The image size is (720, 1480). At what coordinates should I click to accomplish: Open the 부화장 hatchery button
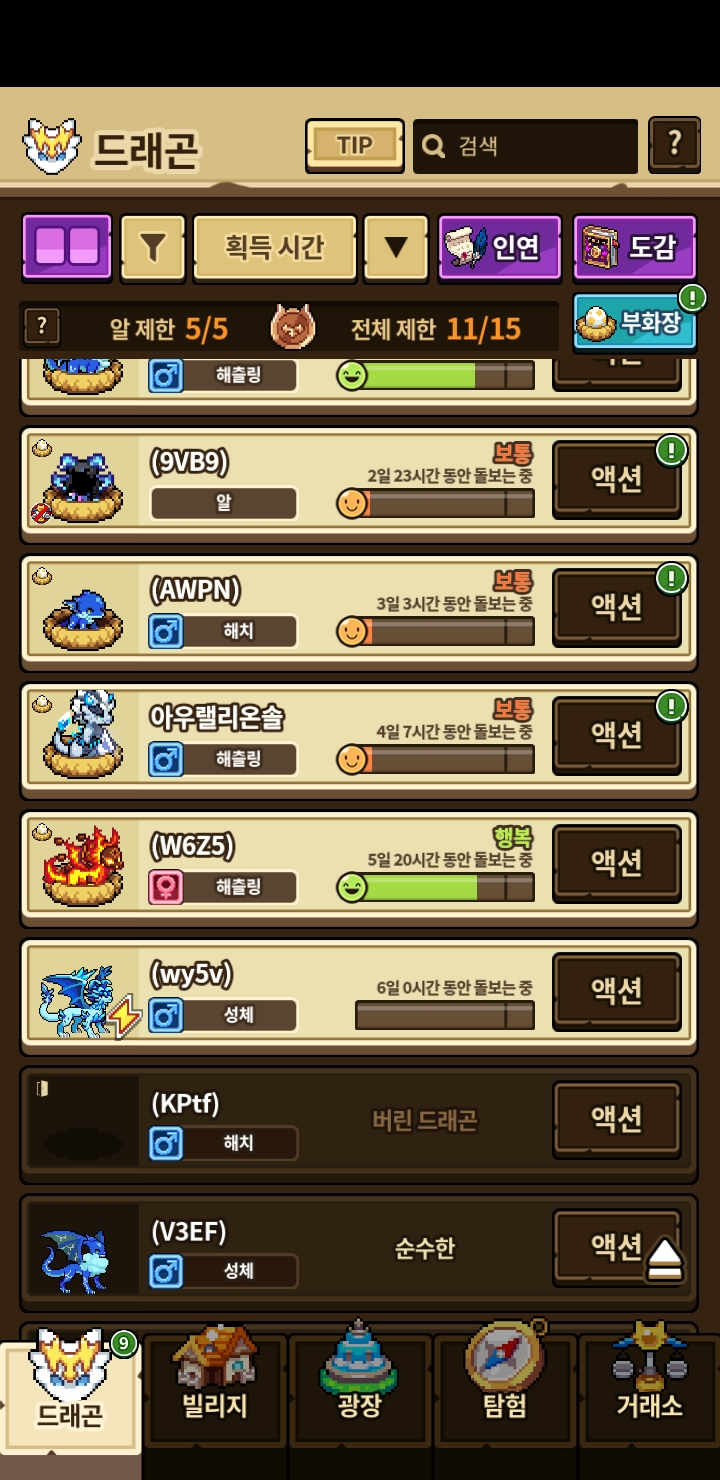pyautogui.click(x=634, y=323)
